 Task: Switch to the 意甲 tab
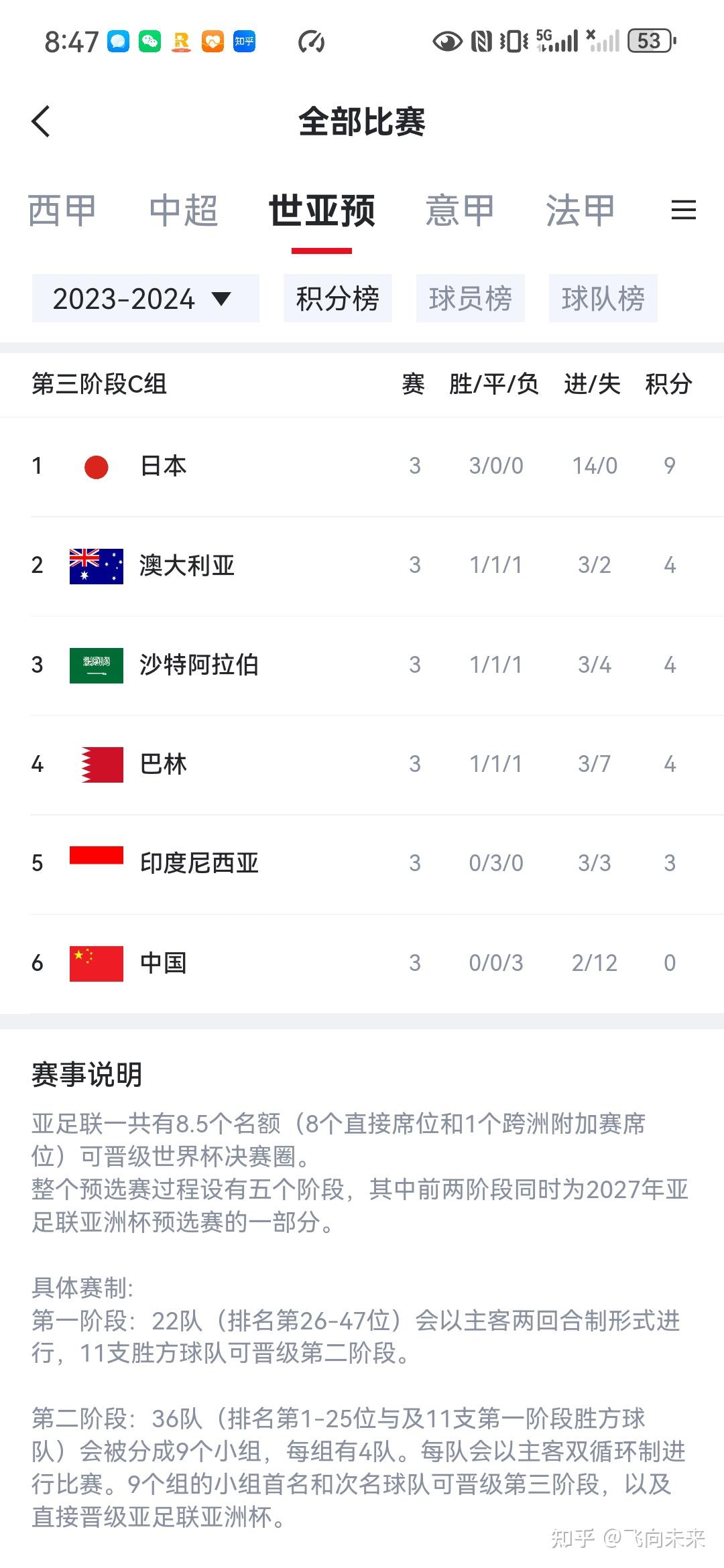pos(458,210)
